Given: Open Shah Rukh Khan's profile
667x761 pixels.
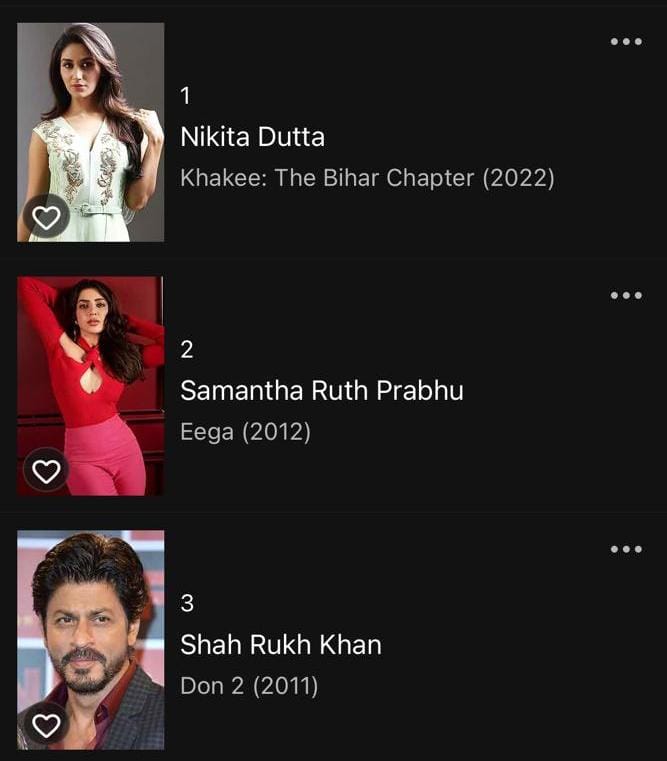Looking at the screenshot, I should coord(280,644).
